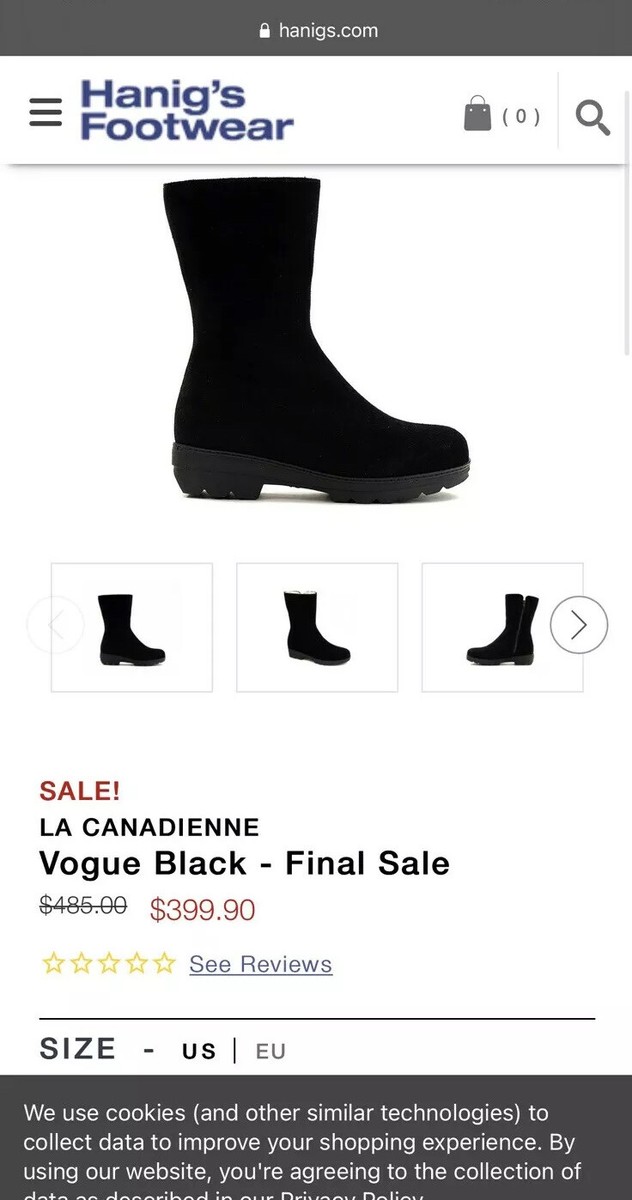Go to Hanig's Footwear homepage
Image resolution: width=632 pixels, height=1200 pixels.
pyautogui.click(x=187, y=111)
